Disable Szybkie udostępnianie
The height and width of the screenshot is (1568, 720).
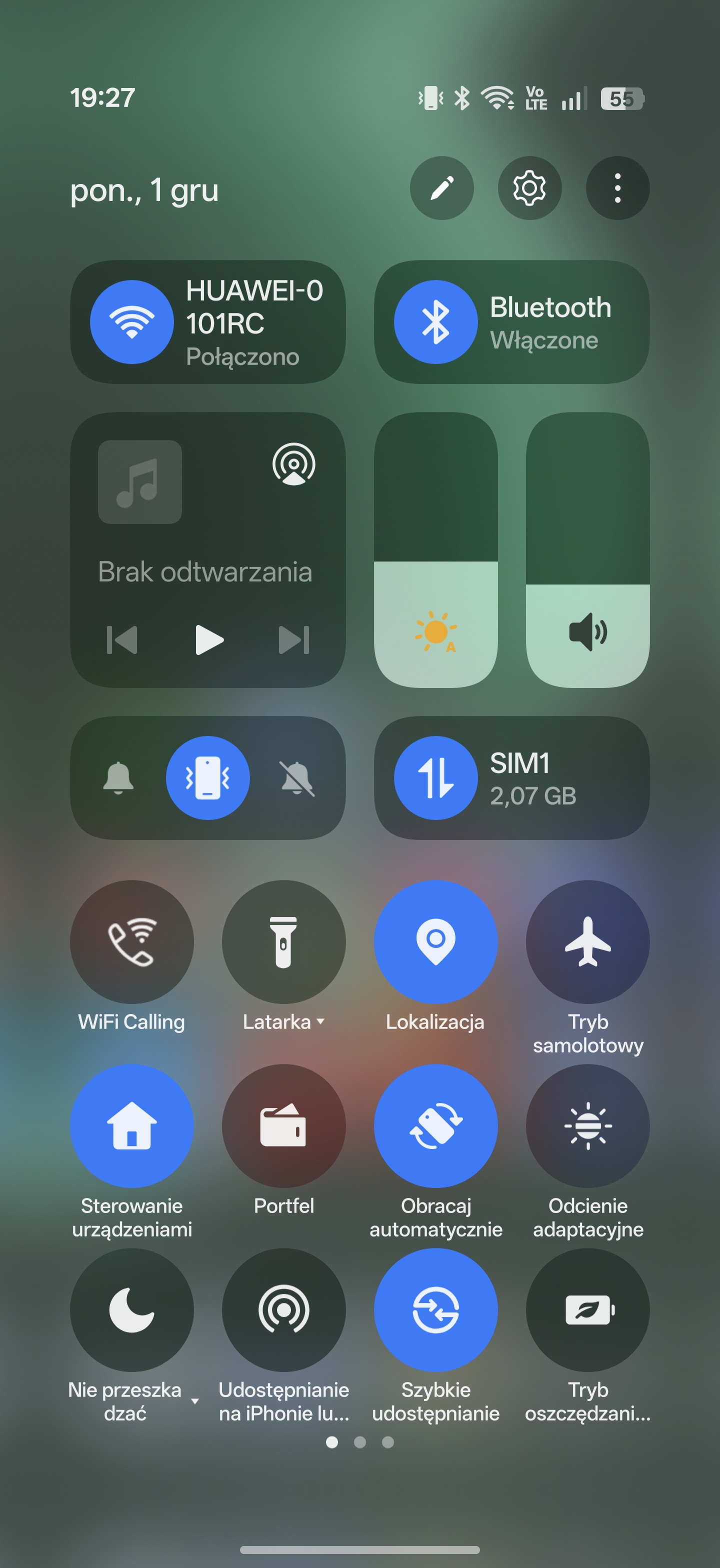click(x=436, y=1309)
